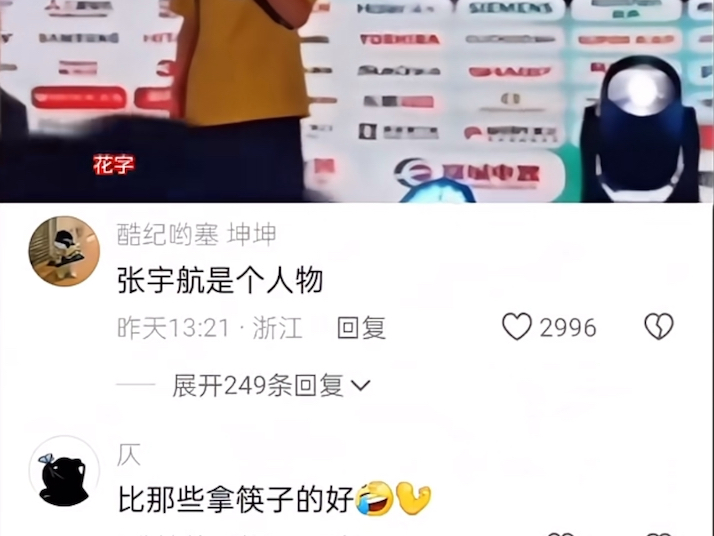This screenshot has width=714, height=536.
Task: Open 酷纪哟塞 坤坤's profile avatar
Action: coord(64,251)
